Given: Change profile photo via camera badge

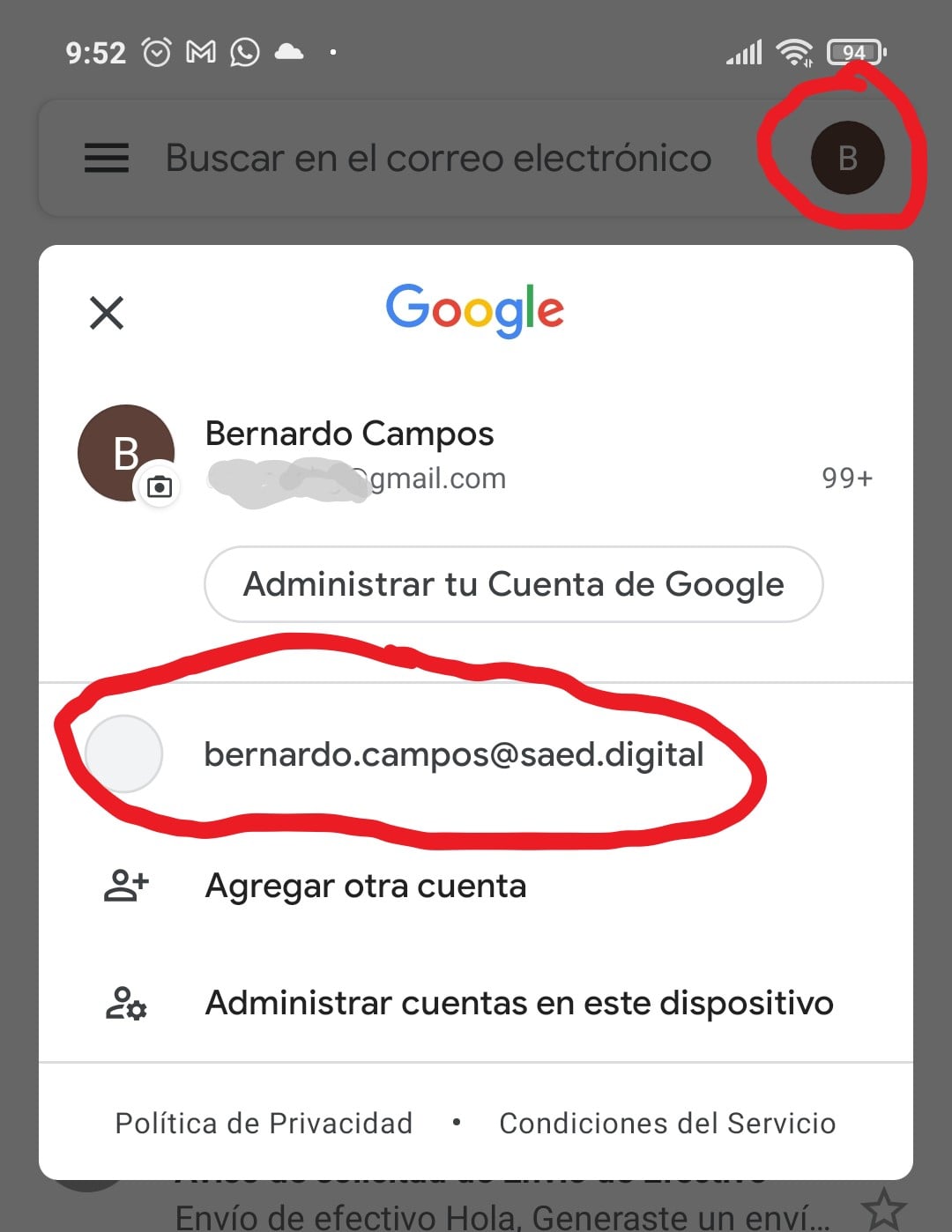Looking at the screenshot, I should click(x=160, y=486).
